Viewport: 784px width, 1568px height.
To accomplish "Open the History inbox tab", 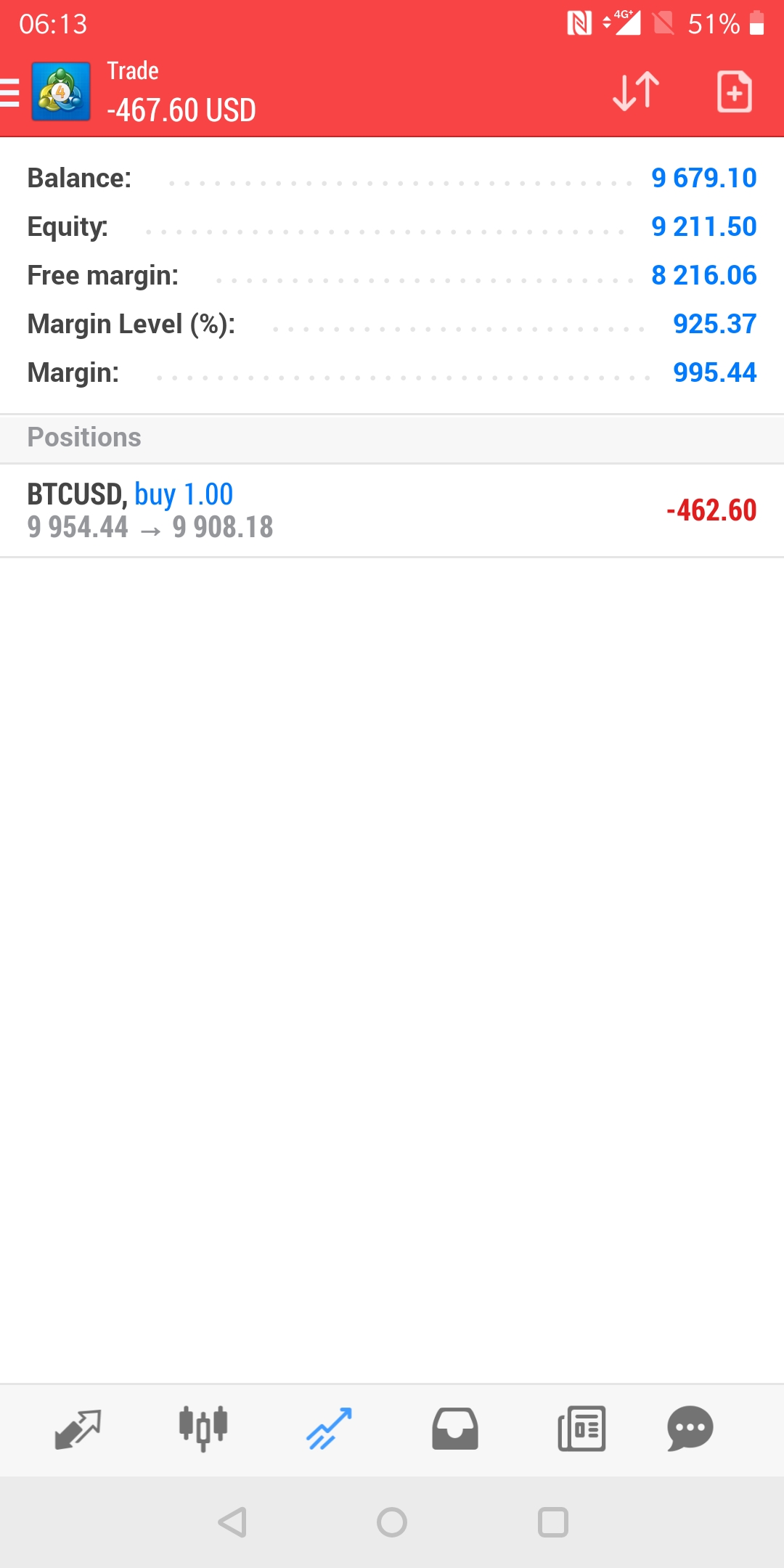I will (455, 1429).
